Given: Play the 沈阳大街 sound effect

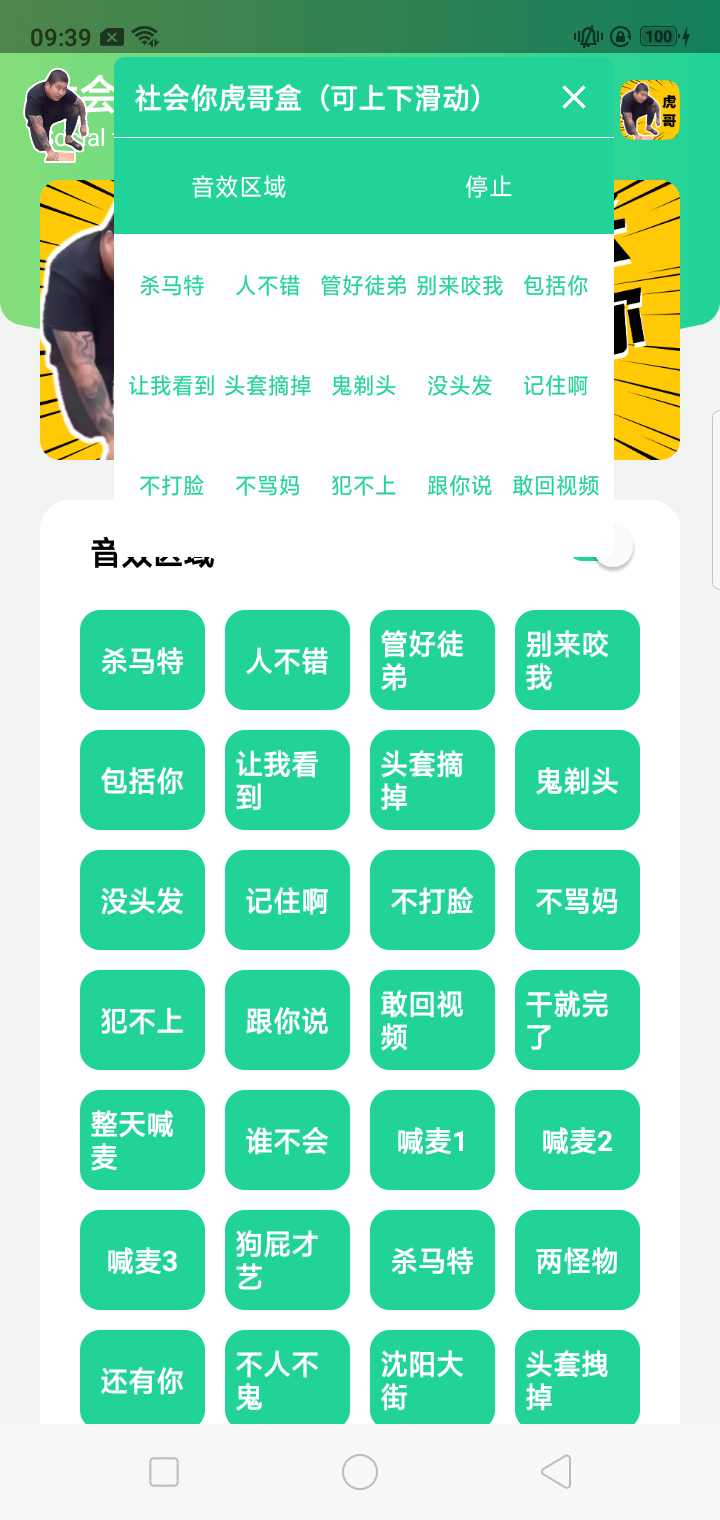Looking at the screenshot, I should (x=432, y=1378).
